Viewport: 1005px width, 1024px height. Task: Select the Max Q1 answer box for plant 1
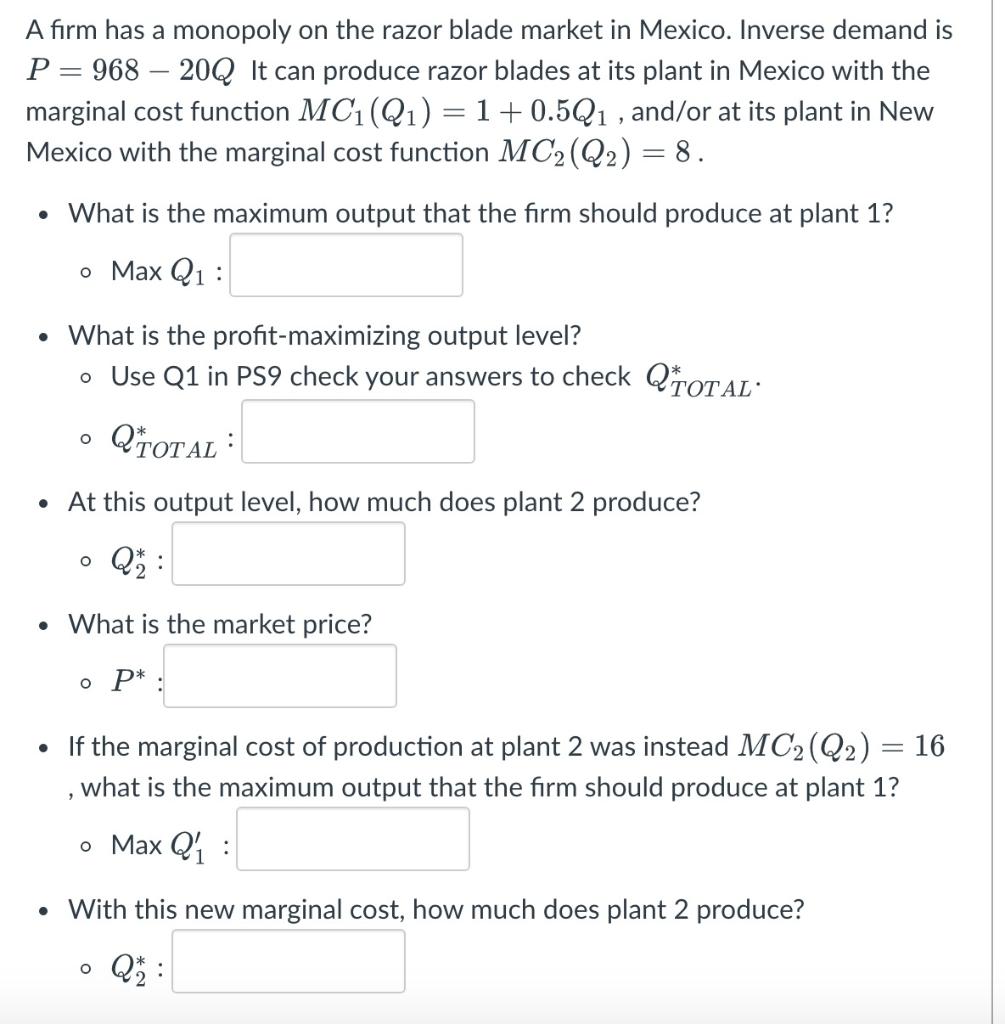tap(346, 266)
